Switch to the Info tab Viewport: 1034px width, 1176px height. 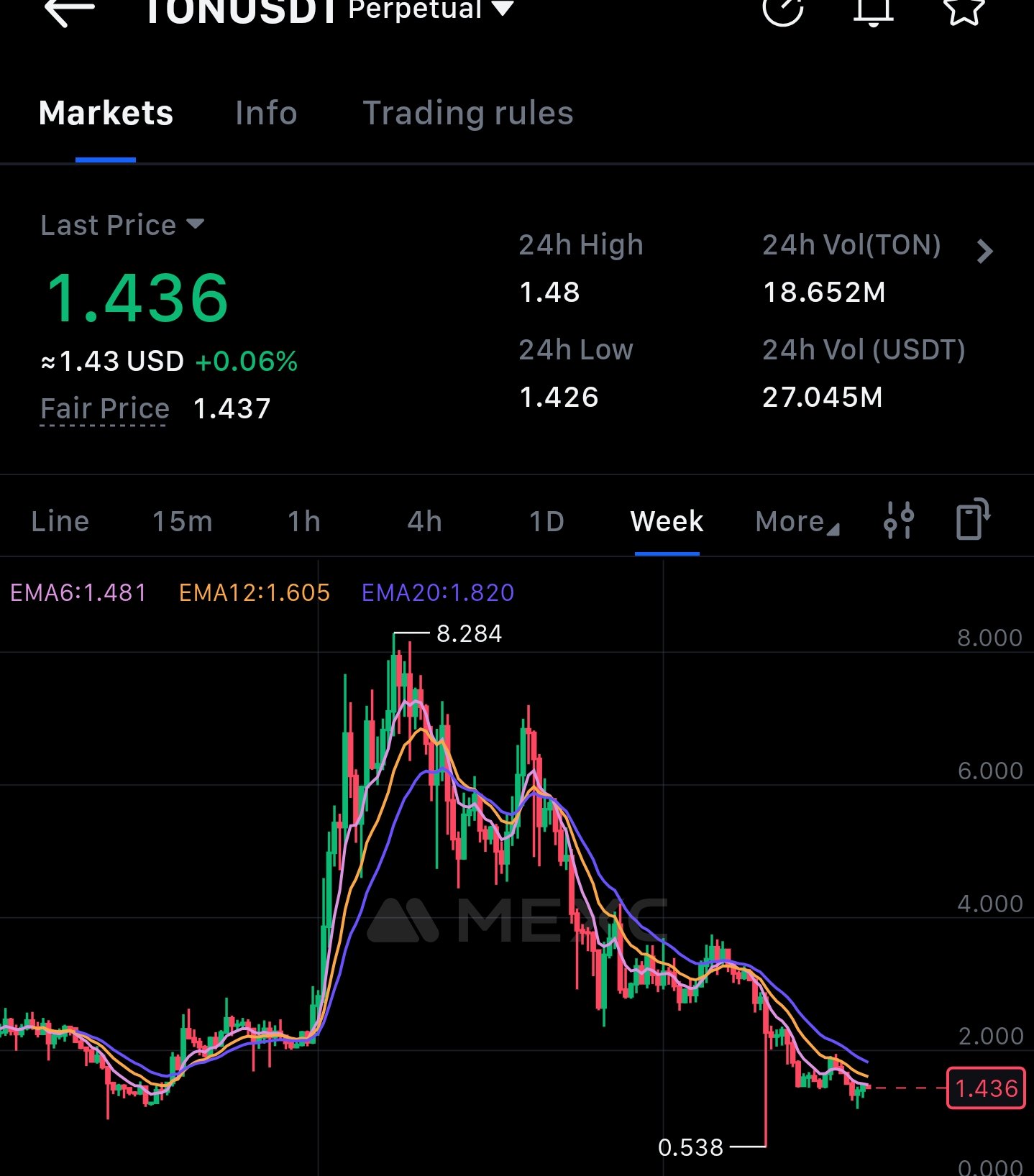266,114
